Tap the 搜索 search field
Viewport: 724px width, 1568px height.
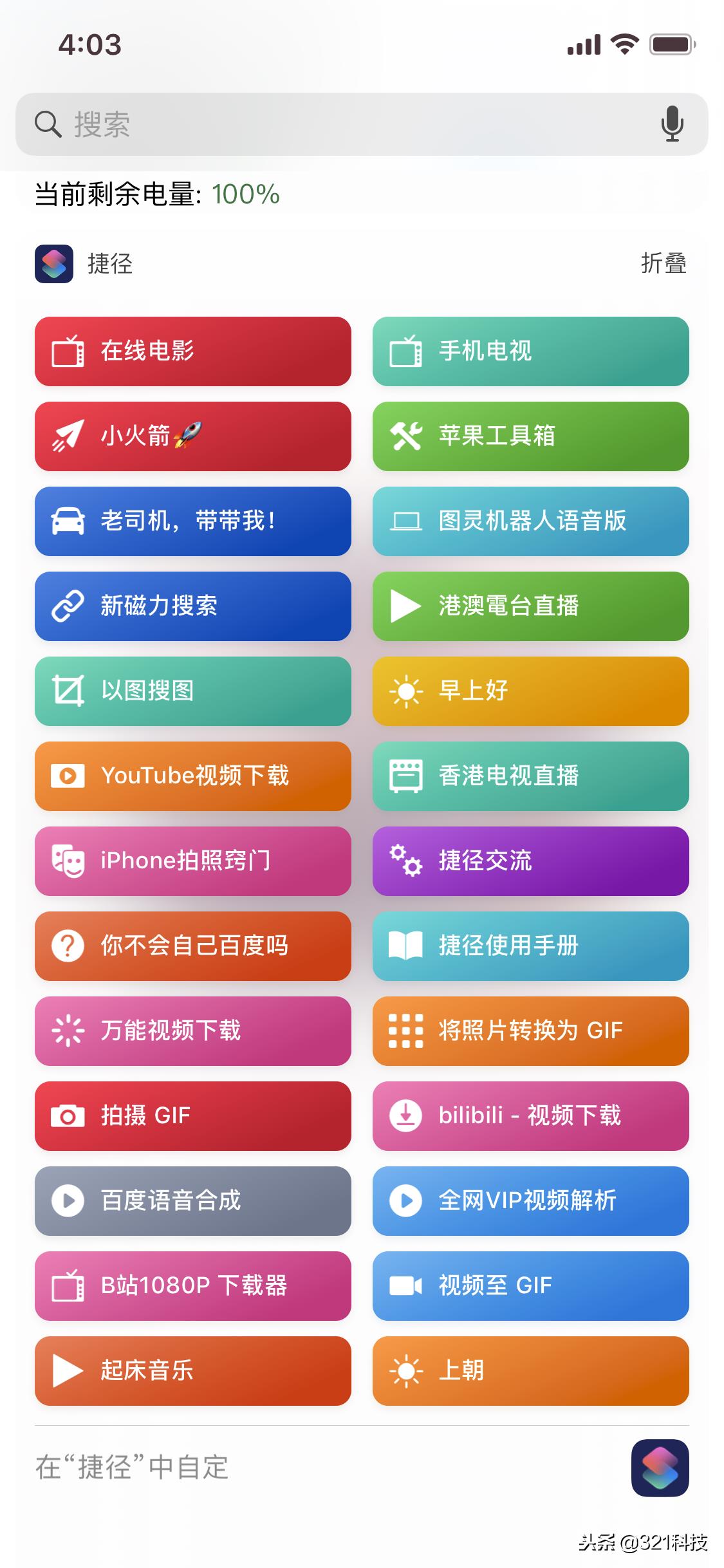pyautogui.click(x=362, y=124)
